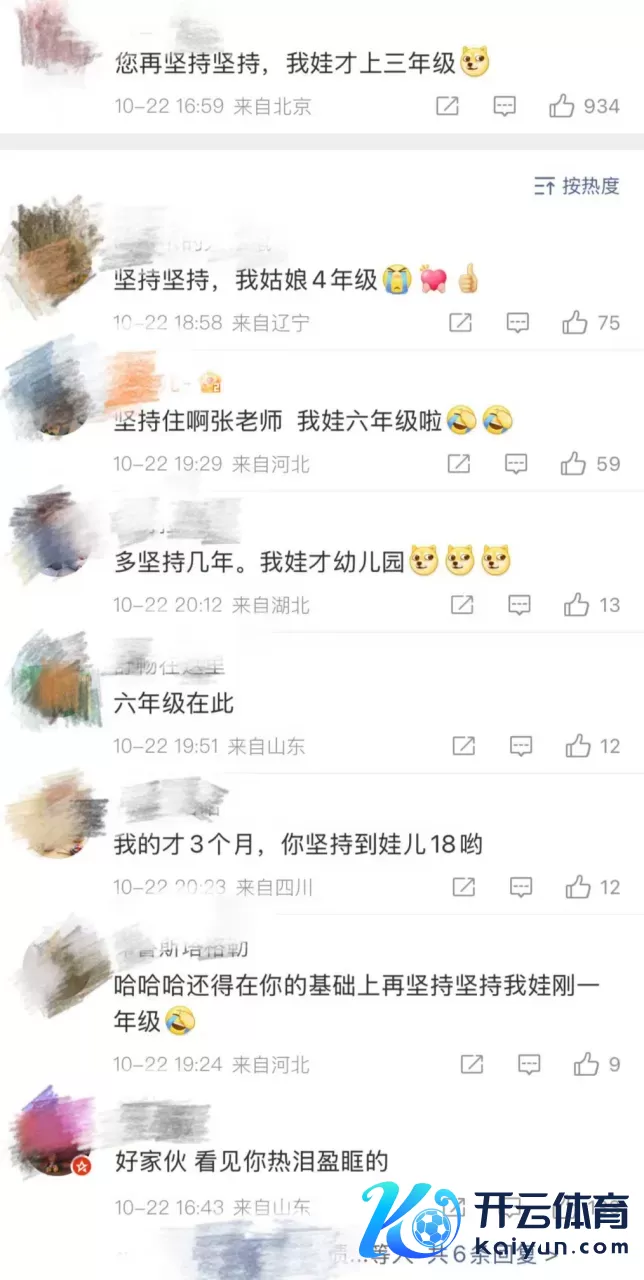The width and height of the screenshot is (644, 1280).
Task: Change comment sorting via 按热度
Action: click(x=577, y=186)
